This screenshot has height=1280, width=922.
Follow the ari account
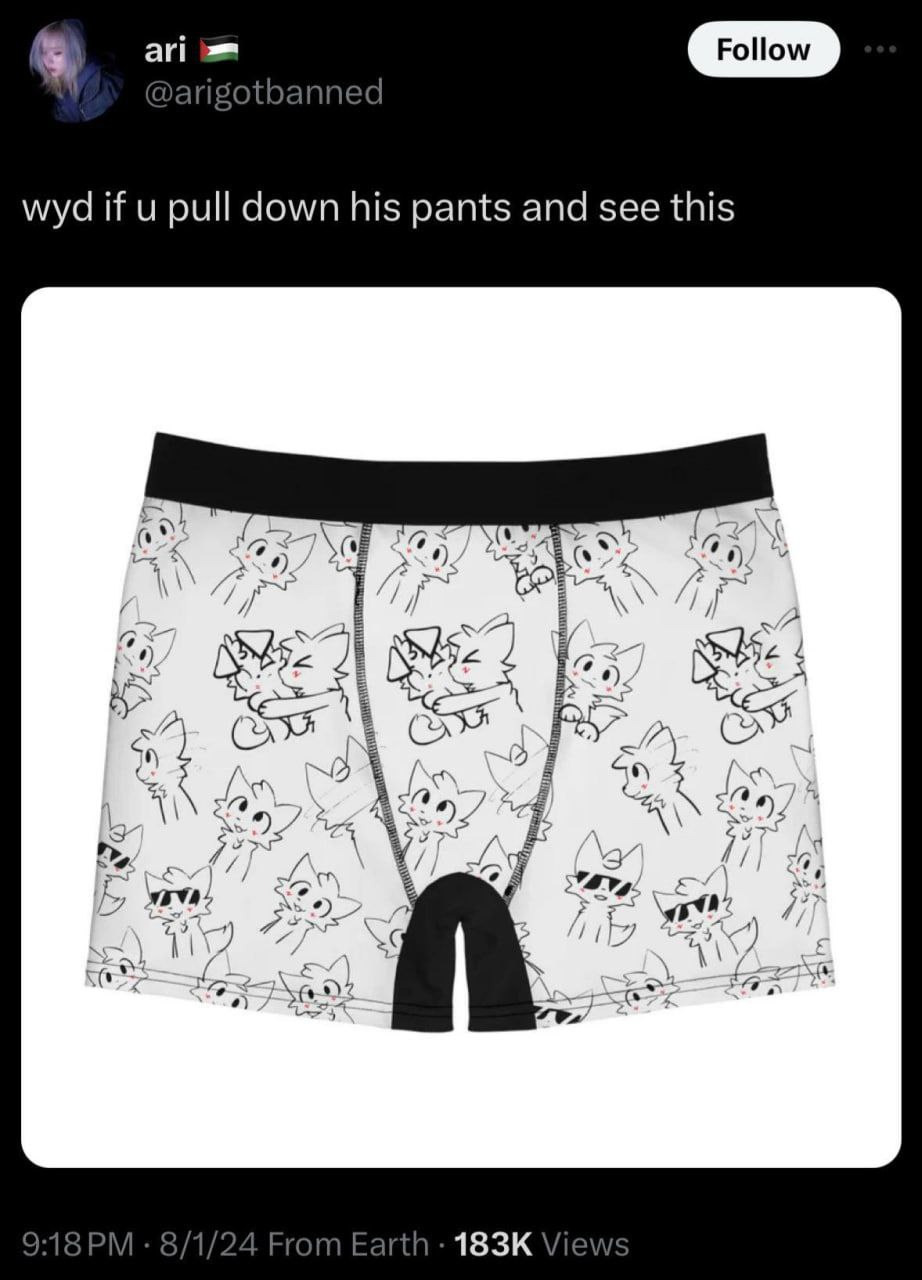coord(764,49)
